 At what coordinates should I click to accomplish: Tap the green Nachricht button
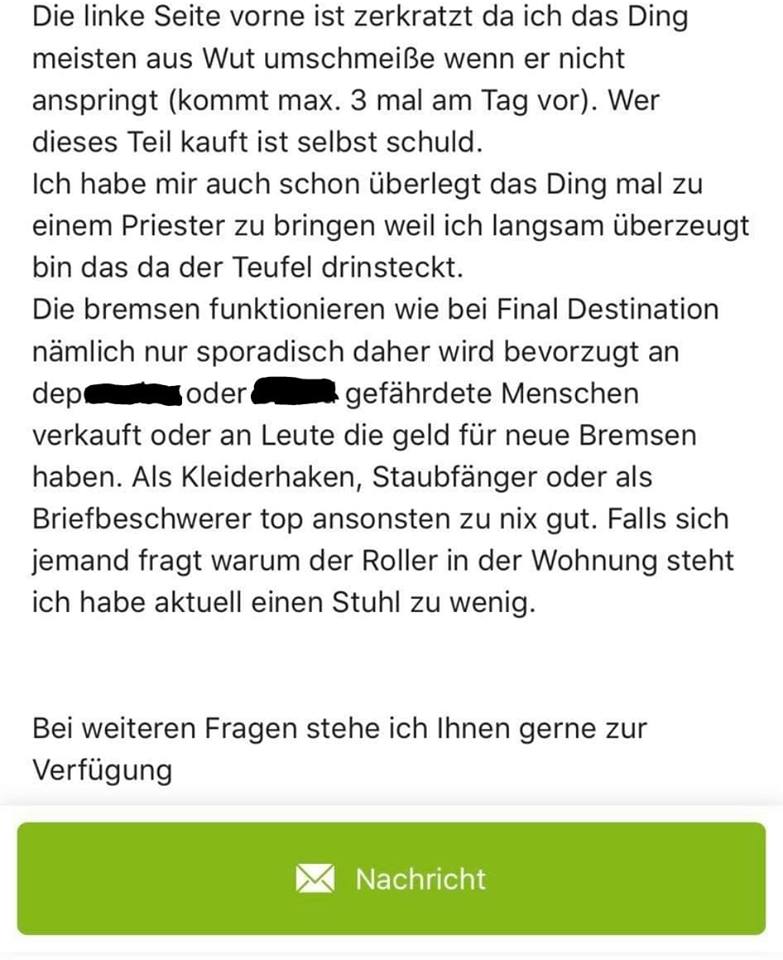(391, 879)
